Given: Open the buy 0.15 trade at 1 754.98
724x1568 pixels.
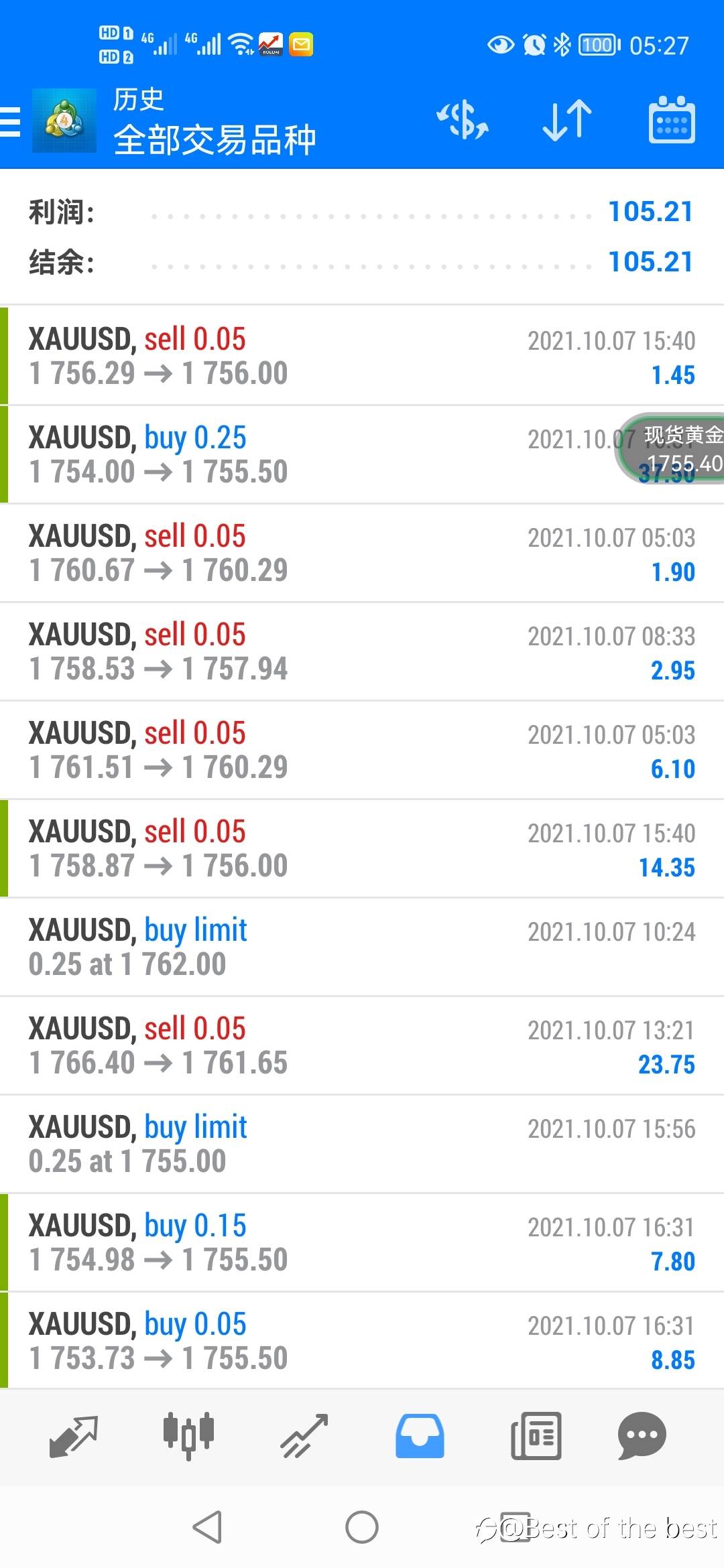Looking at the screenshot, I should pos(362,1242).
